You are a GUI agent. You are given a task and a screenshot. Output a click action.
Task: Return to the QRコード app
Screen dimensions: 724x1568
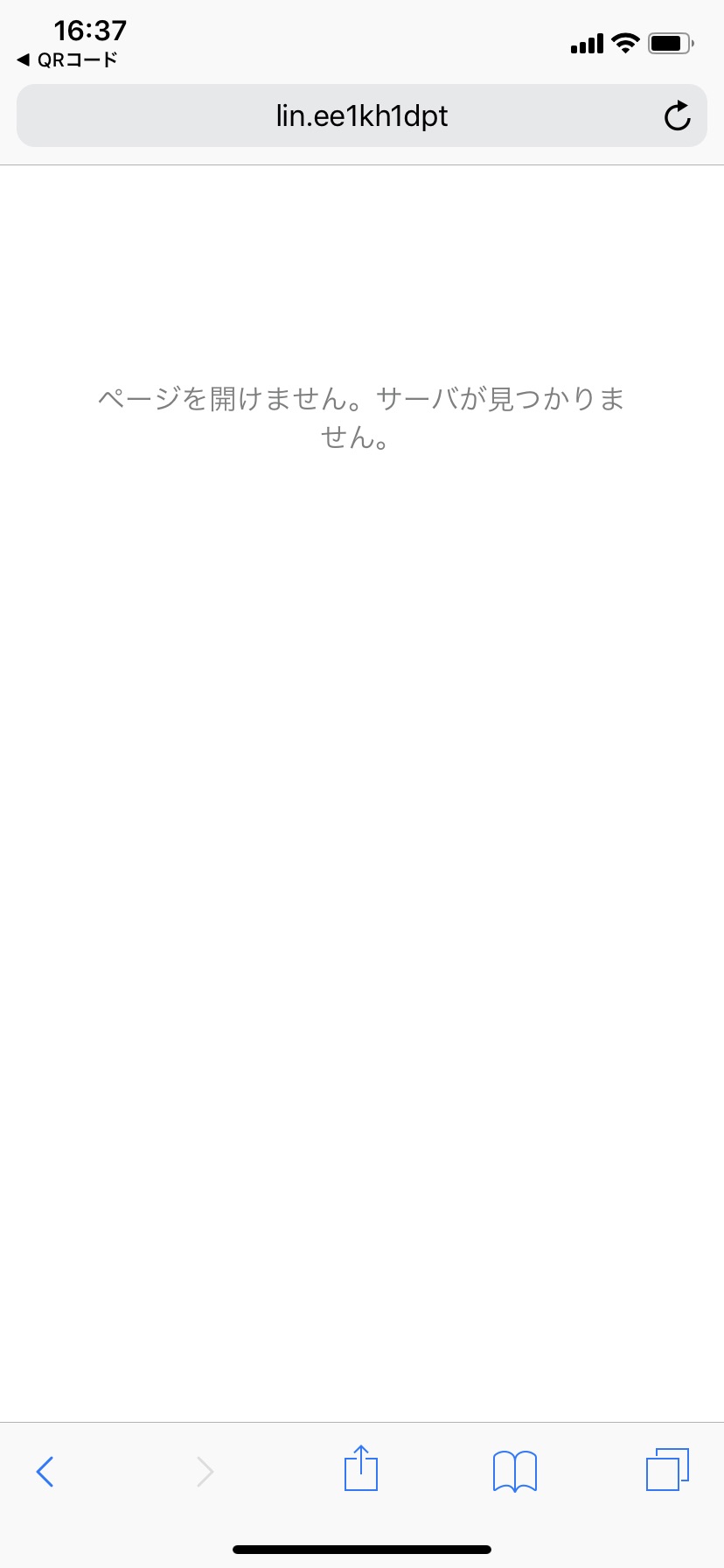pyautogui.click(x=67, y=60)
